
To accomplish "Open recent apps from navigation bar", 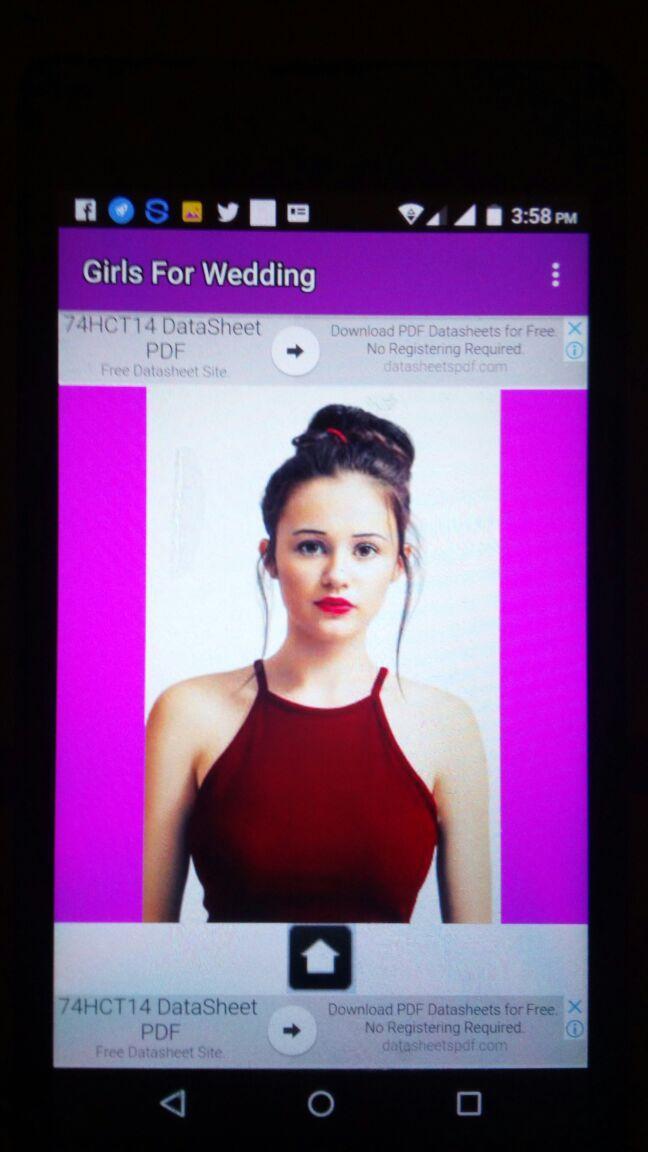I will click(468, 1103).
